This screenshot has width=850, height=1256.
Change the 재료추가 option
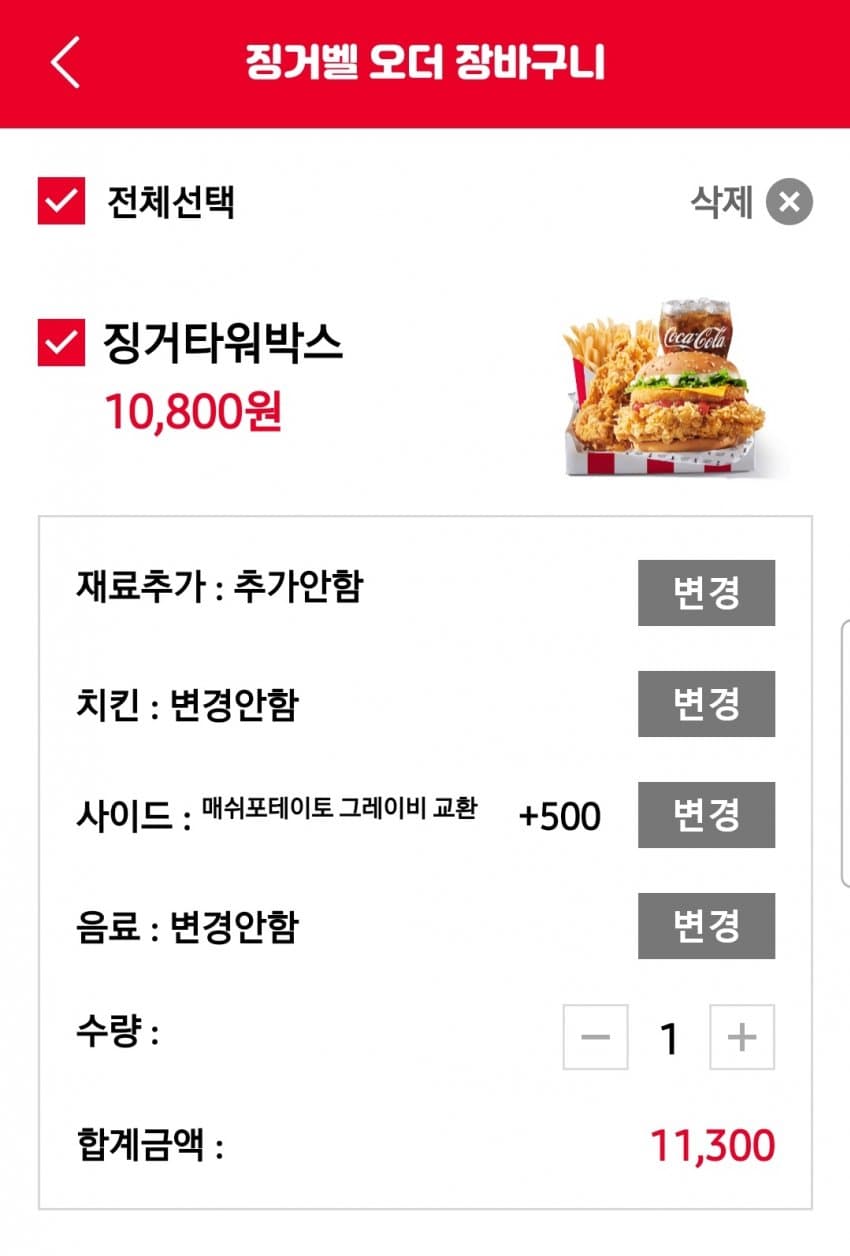(x=706, y=593)
